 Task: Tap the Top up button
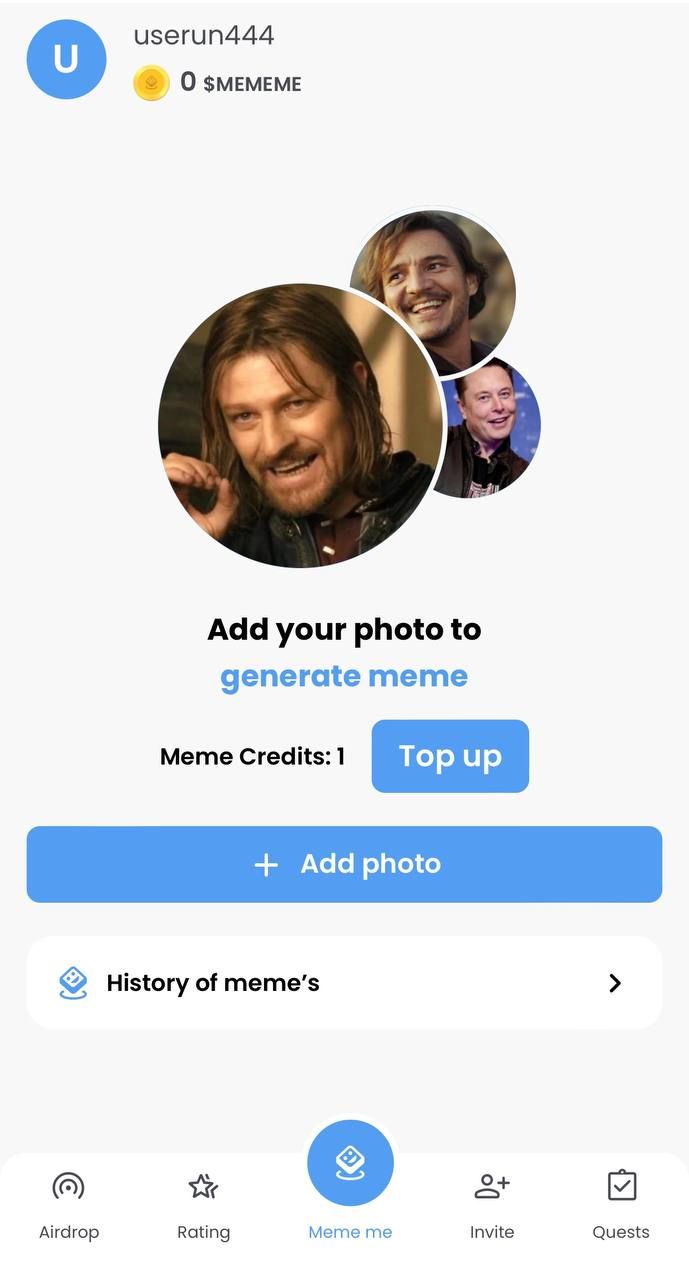tap(450, 756)
